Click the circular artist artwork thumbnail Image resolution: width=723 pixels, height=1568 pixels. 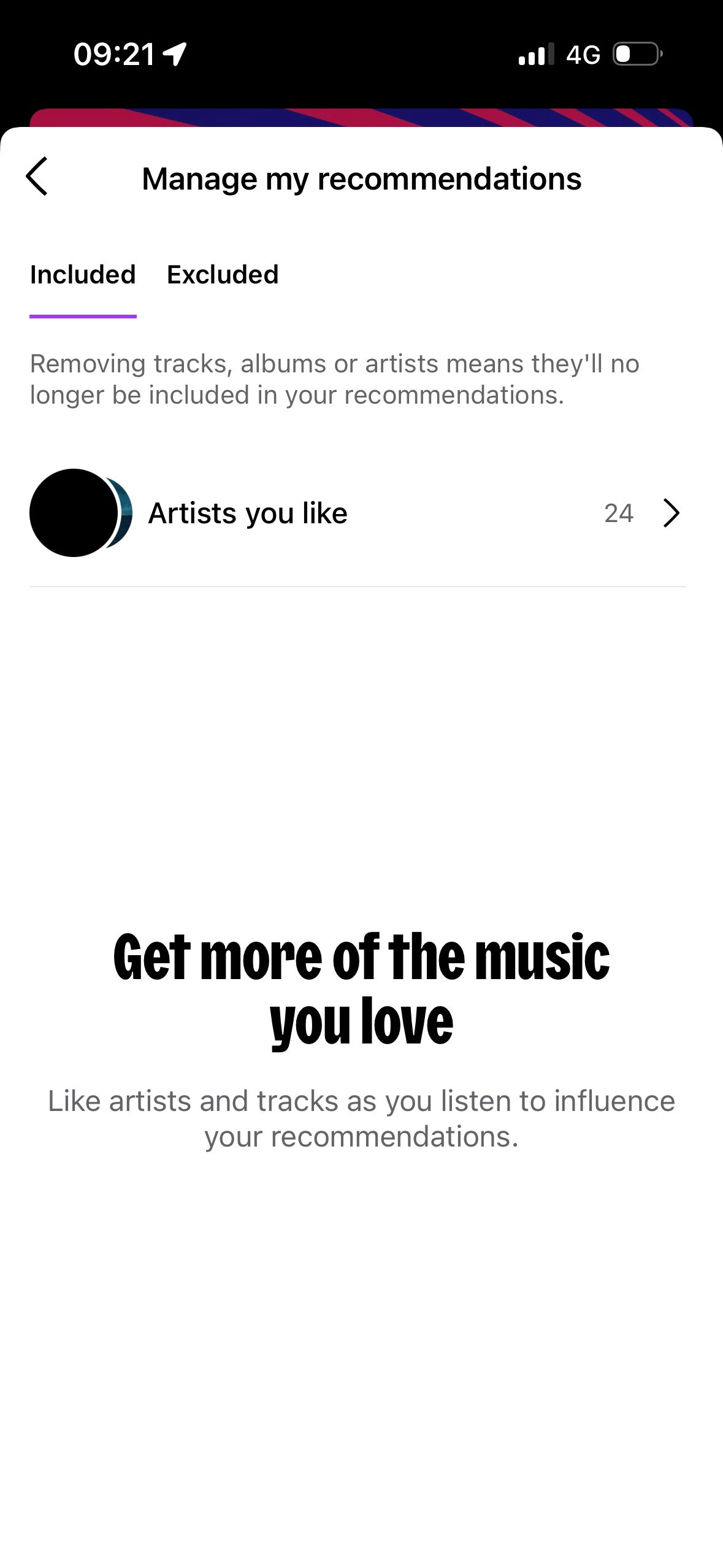pyautogui.click(x=81, y=513)
